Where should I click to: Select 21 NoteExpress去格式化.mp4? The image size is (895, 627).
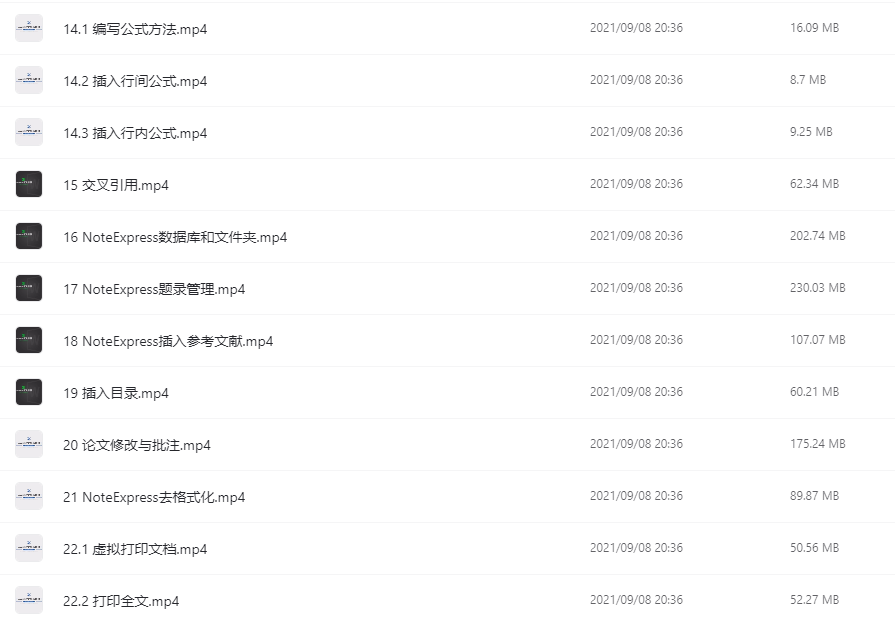154,497
